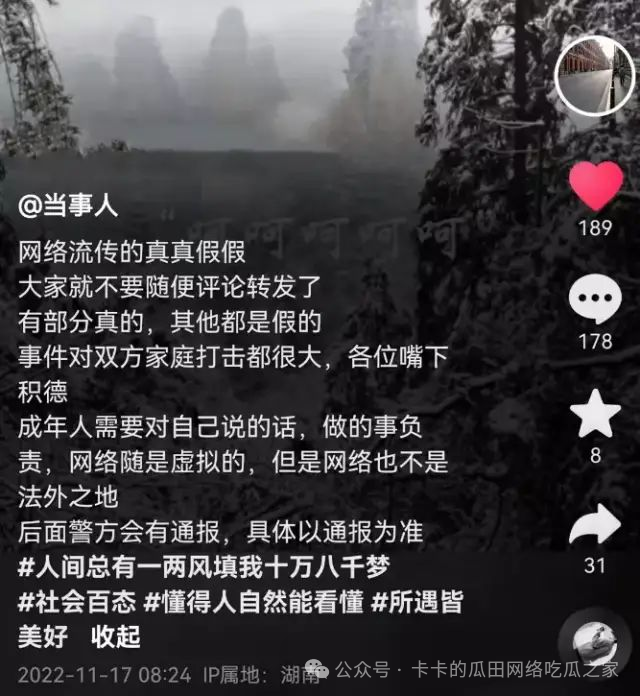This screenshot has width=640, height=696.
Task: Collapse the caption with 收起
Action: click(x=115, y=635)
